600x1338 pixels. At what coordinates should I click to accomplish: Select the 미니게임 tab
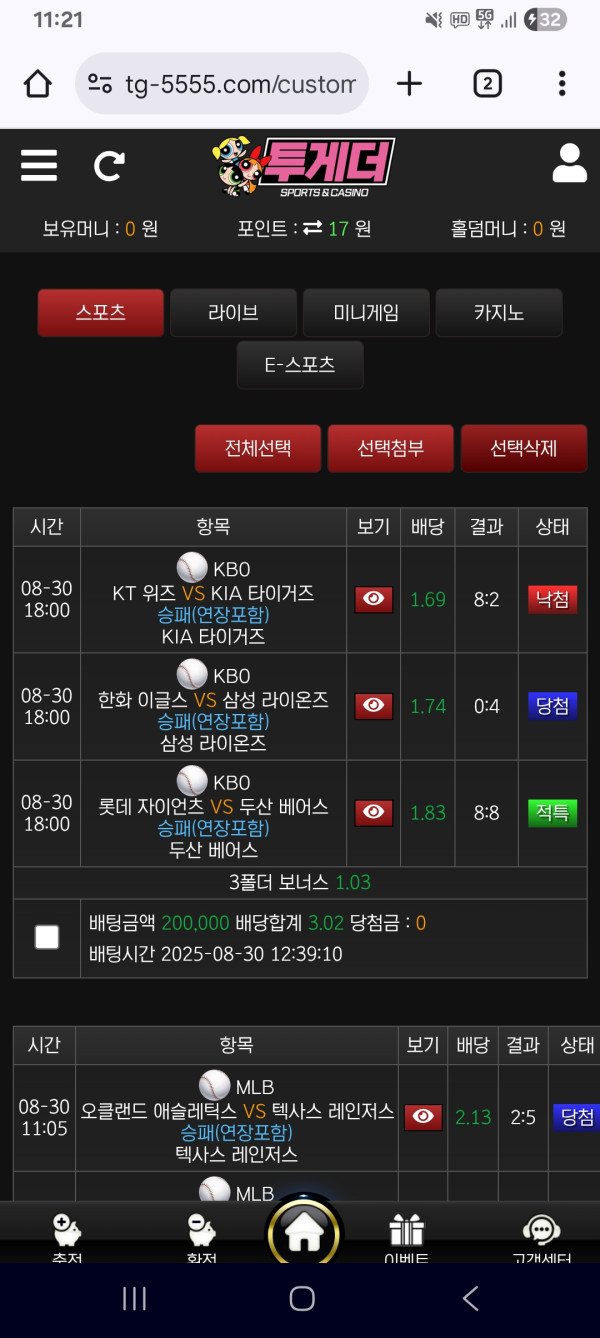(x=366, y=313)
